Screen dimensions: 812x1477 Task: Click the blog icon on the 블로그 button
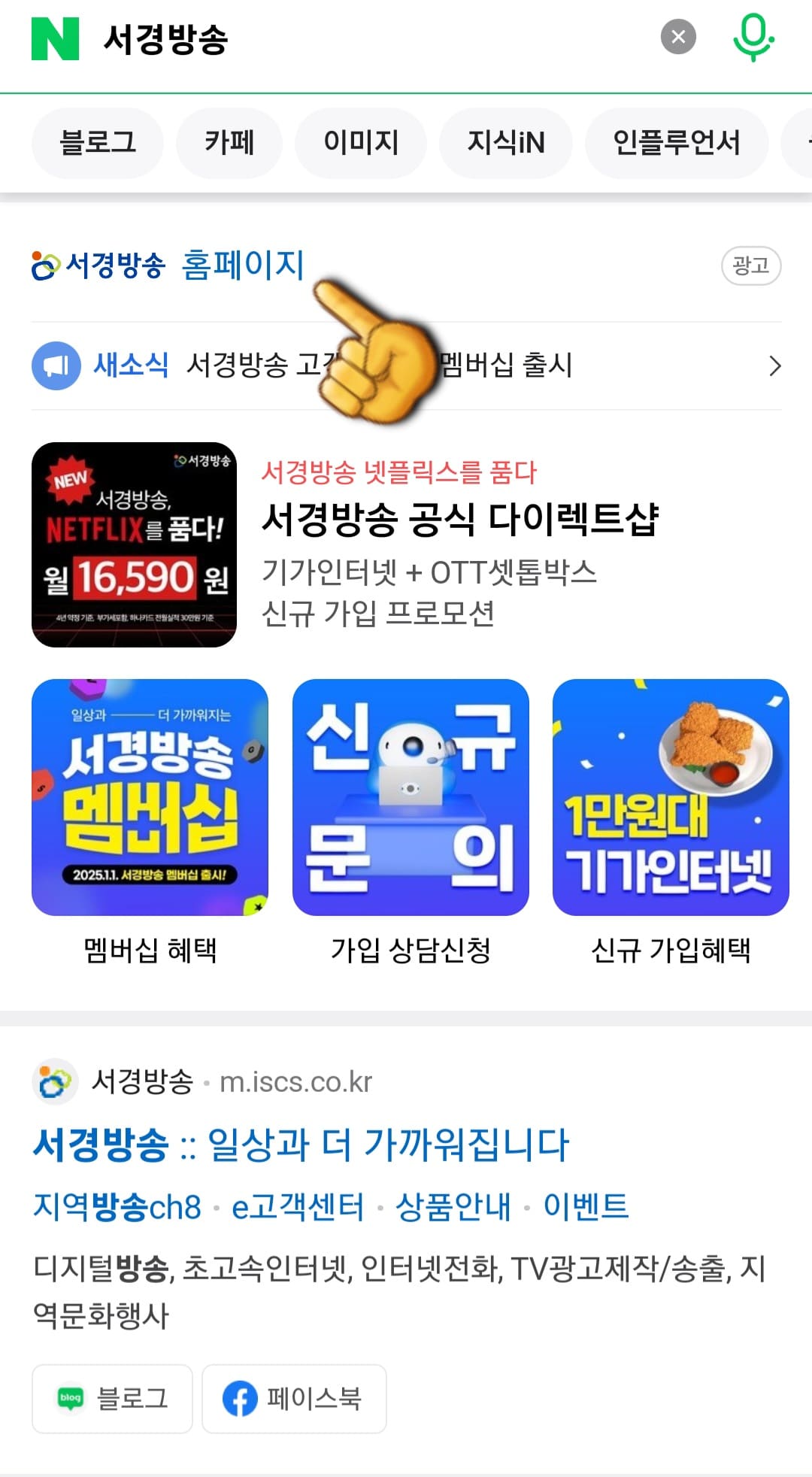(x=70, y=1397)
